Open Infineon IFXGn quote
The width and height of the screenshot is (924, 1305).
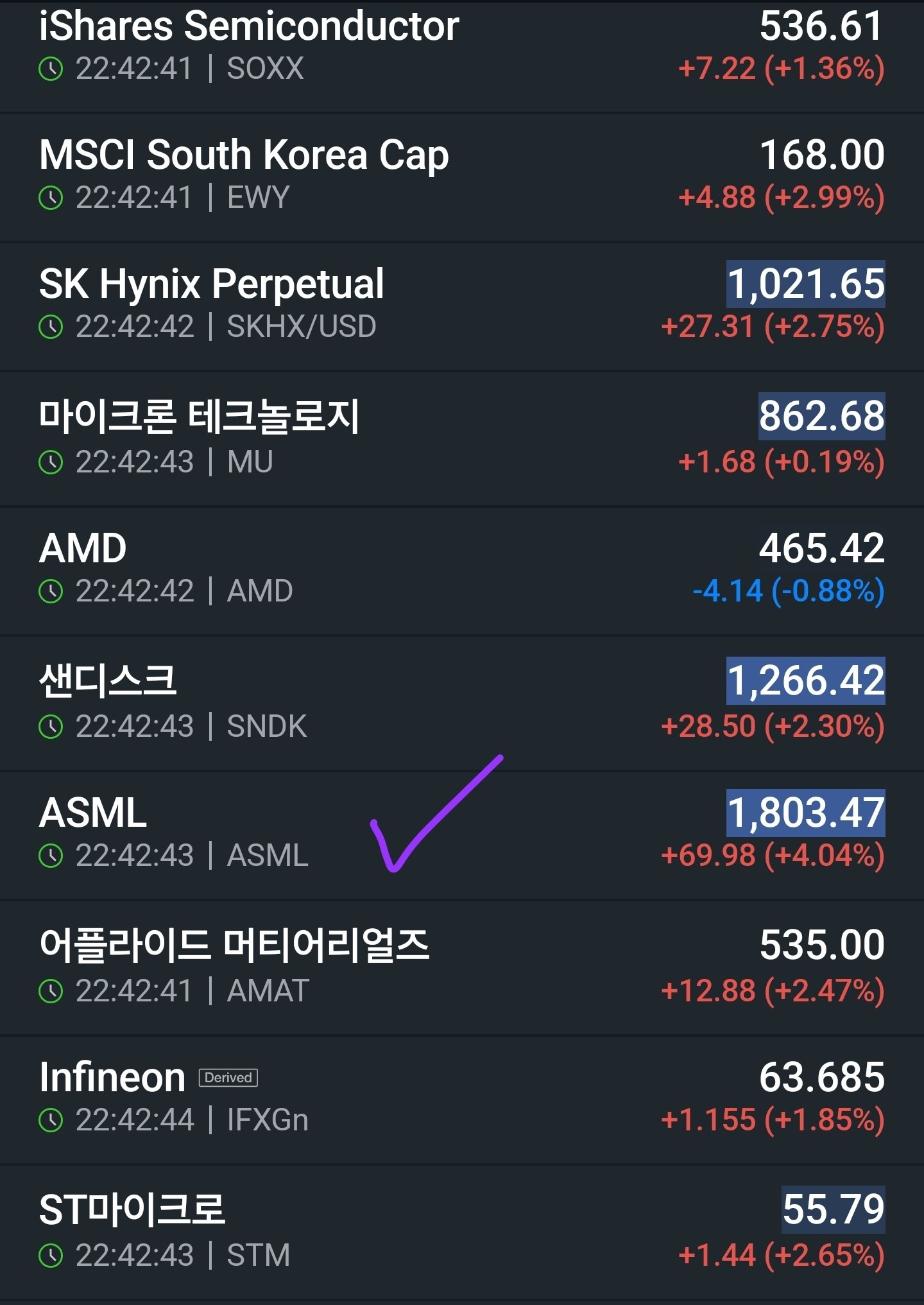pyautogui.click(x=462, y=1100)
